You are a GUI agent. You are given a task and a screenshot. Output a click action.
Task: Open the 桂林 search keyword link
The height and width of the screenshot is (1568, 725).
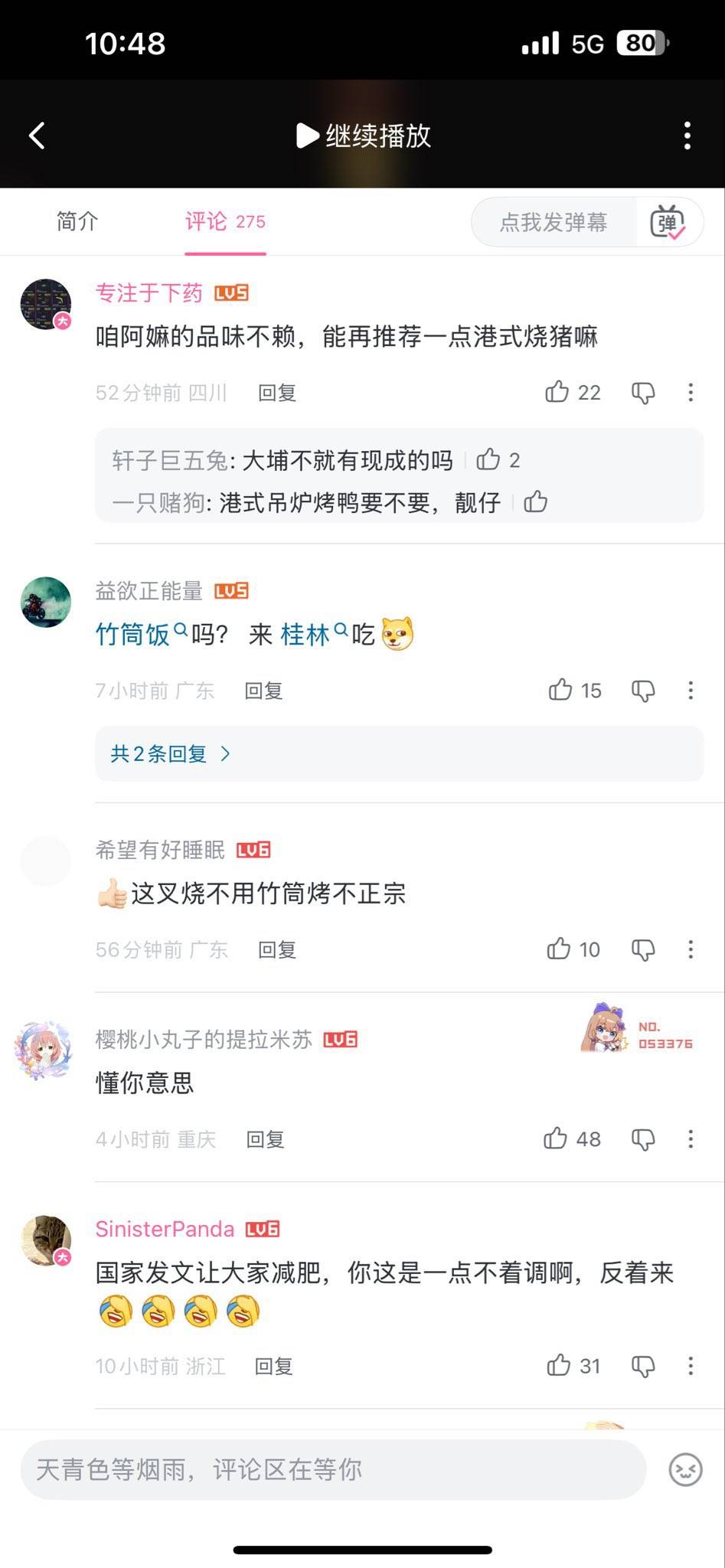coord(305,635)
